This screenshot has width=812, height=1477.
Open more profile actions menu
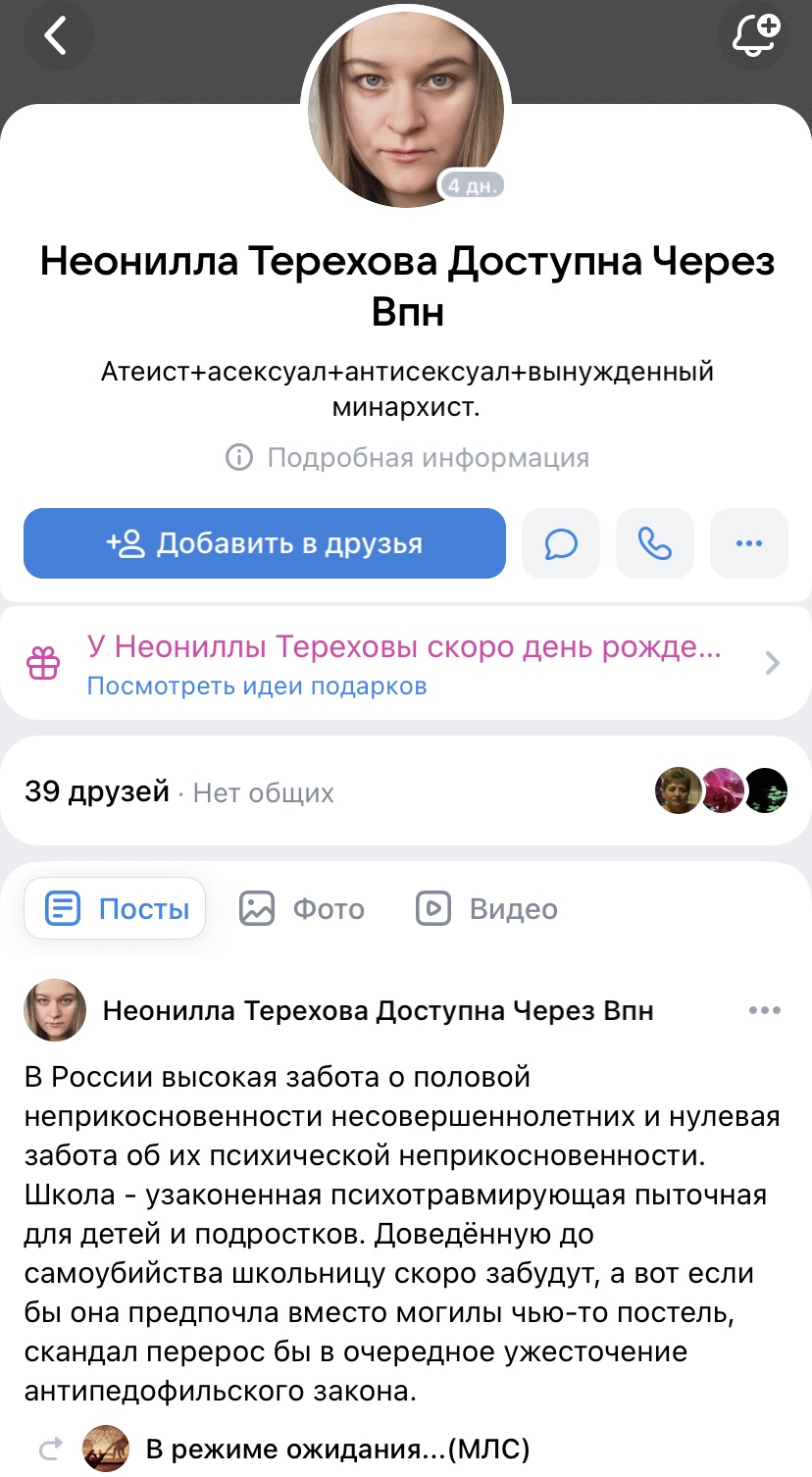coord(749,543)
